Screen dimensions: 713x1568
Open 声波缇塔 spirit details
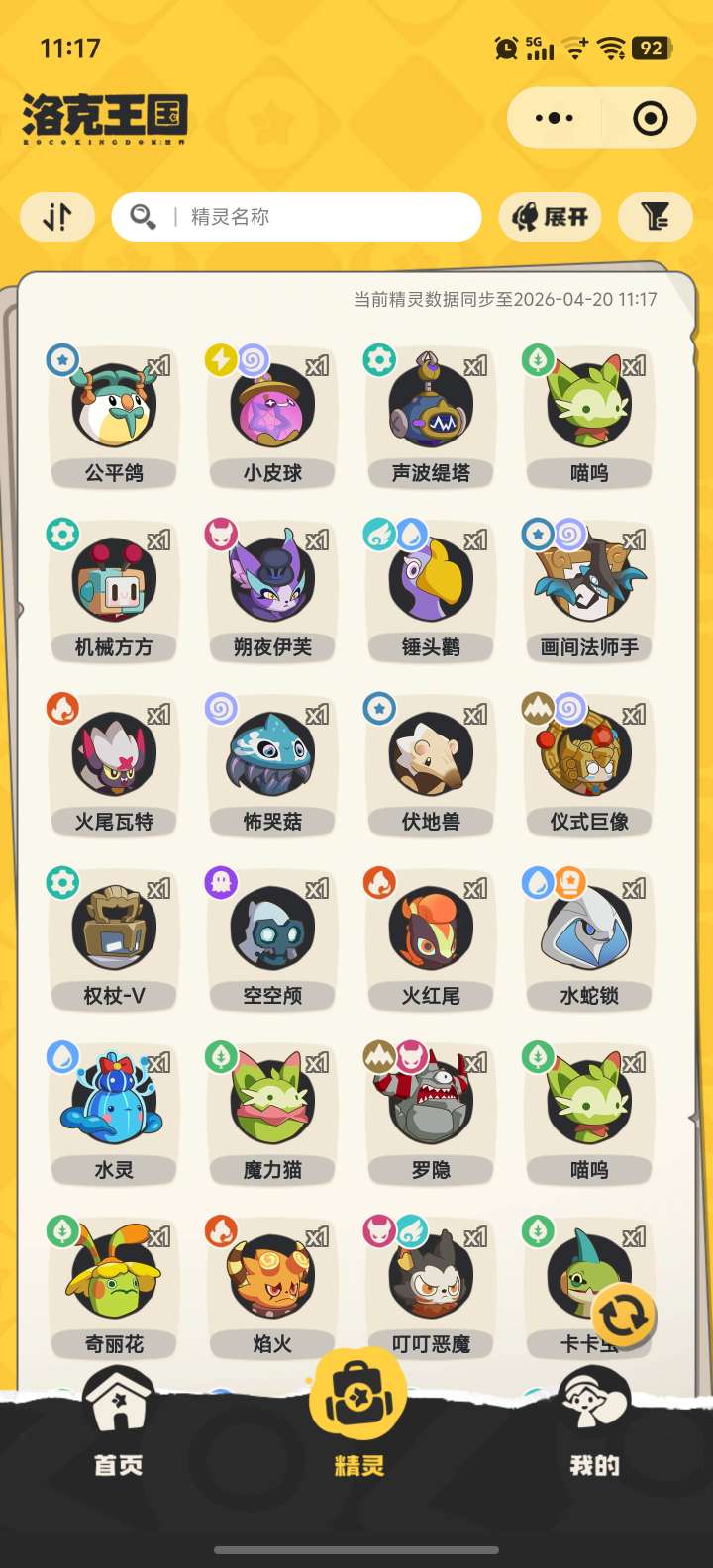pyautogui.click(x=431, y=416)
